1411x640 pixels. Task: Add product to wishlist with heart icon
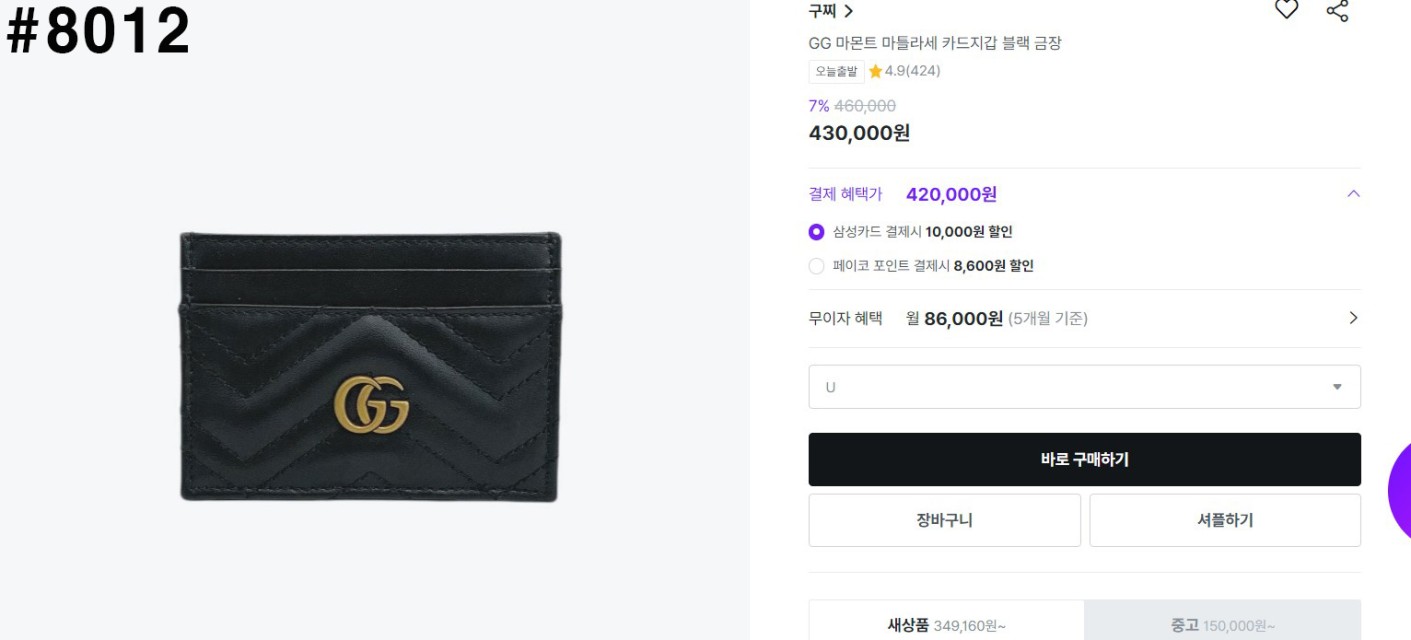click(x=1286, y=10)
